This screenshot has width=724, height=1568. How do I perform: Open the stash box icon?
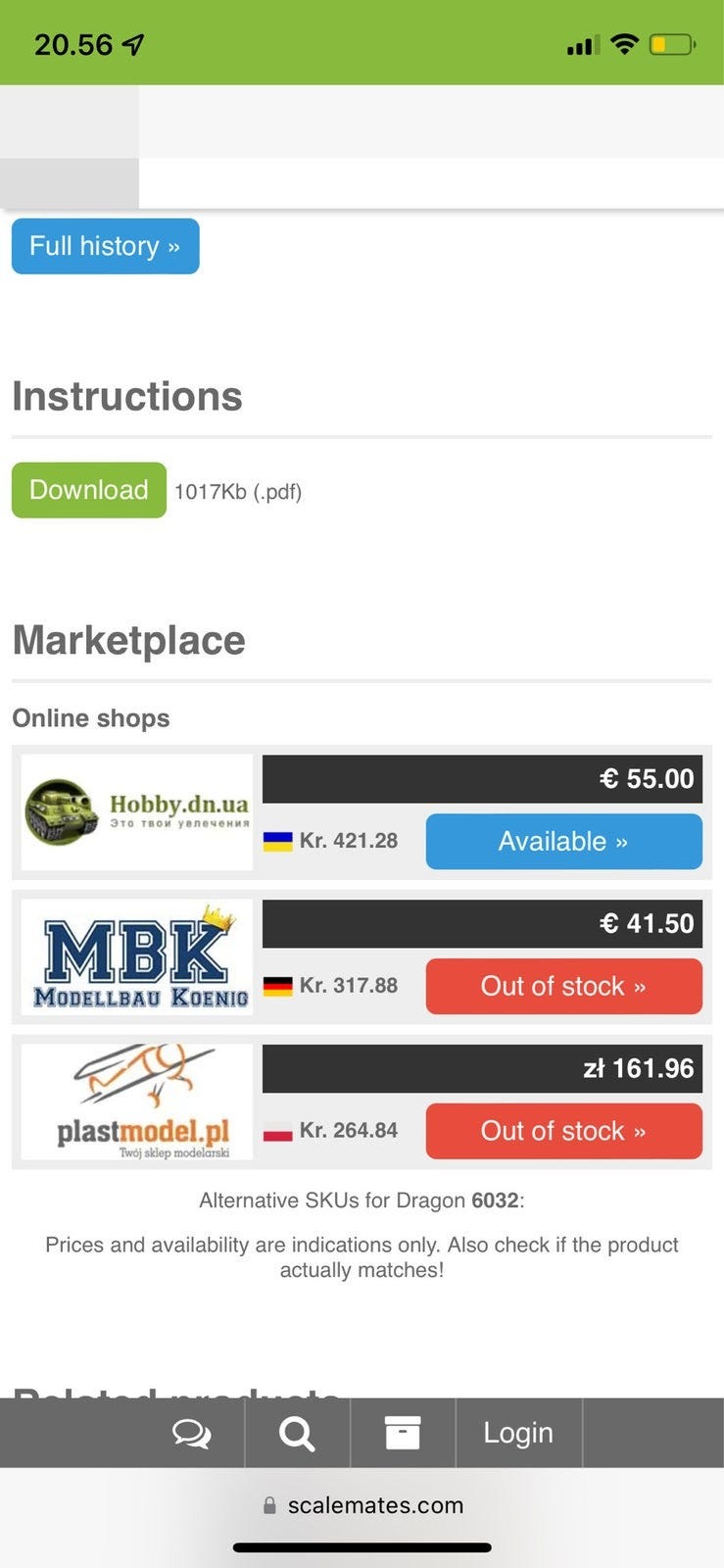coord(403,1432)
